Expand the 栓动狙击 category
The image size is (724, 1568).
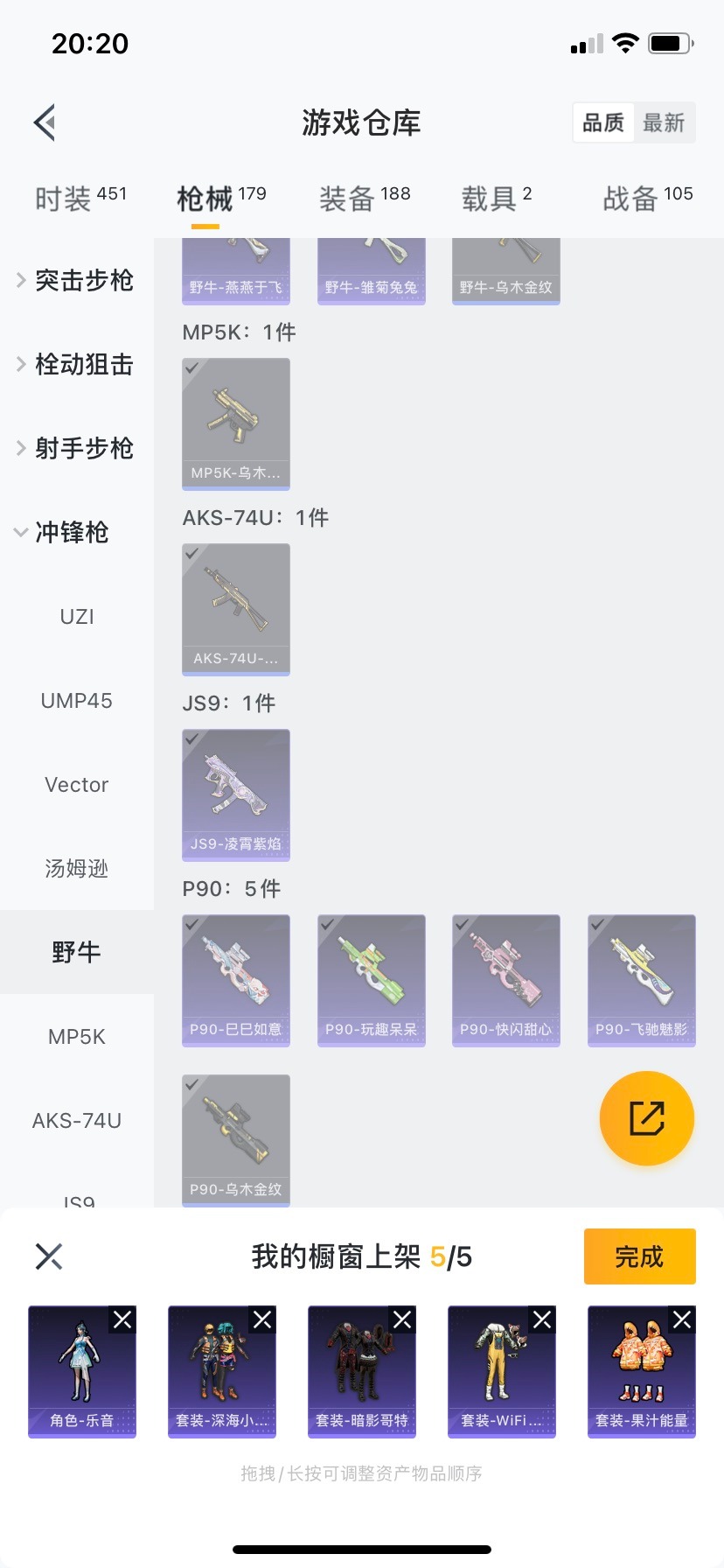point(77,364)
